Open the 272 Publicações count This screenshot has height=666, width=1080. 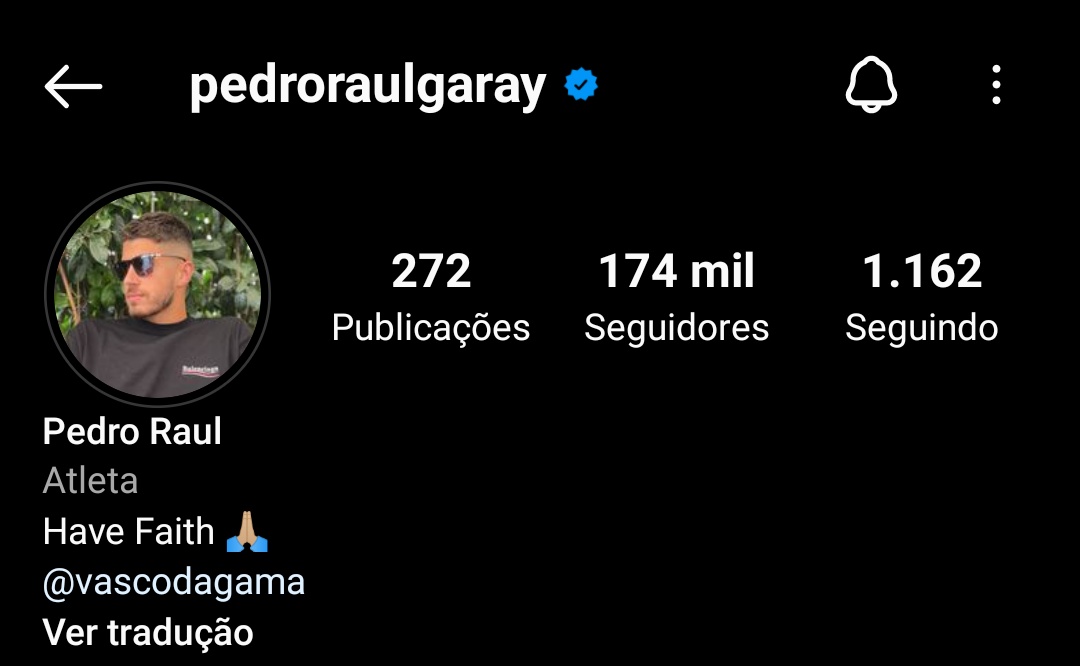(x=431, y=298)
